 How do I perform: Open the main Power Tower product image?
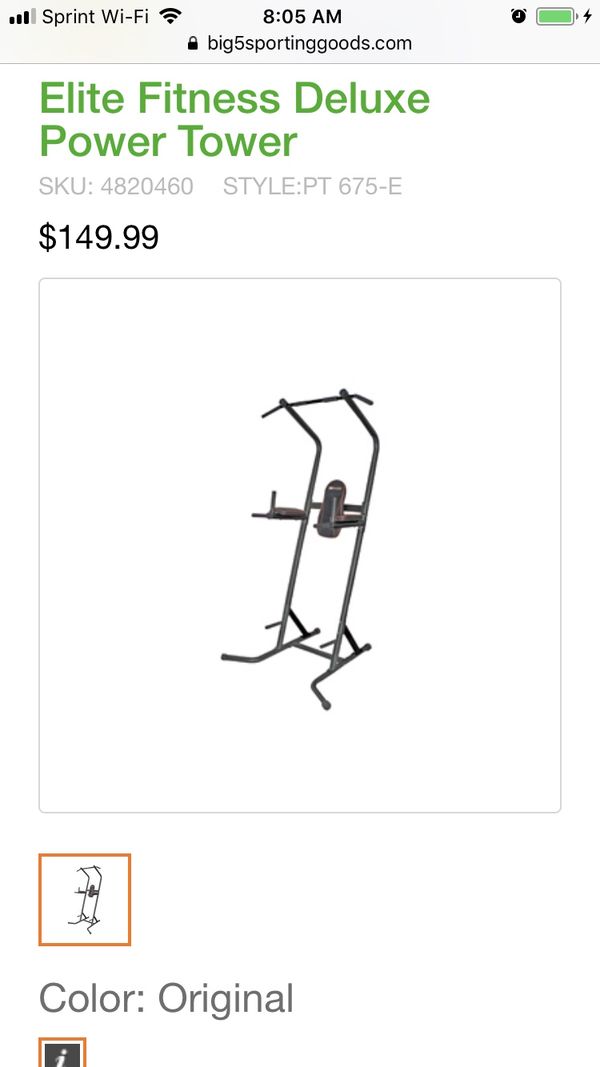tap(300, 545)
